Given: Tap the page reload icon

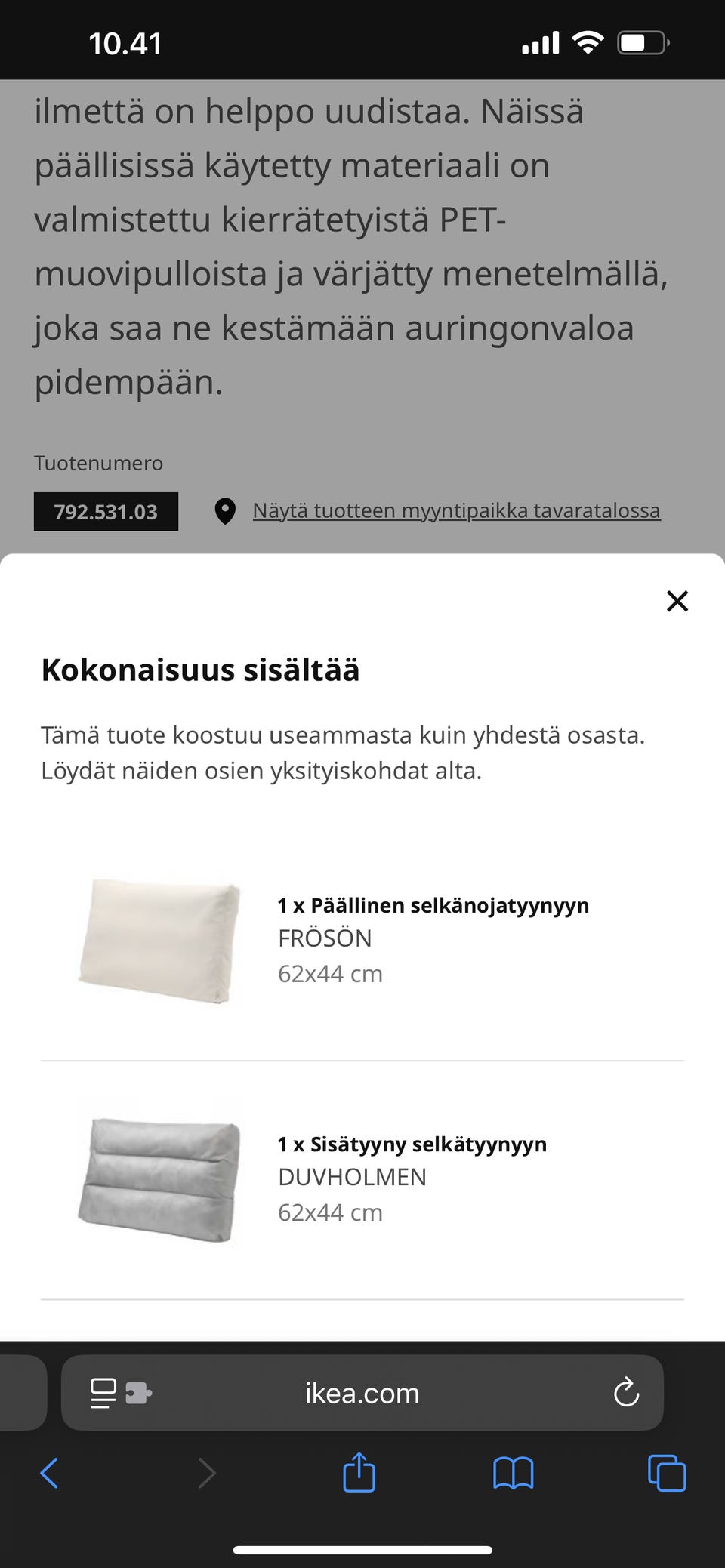Looking at the screenshot, I should point(625,1393).
